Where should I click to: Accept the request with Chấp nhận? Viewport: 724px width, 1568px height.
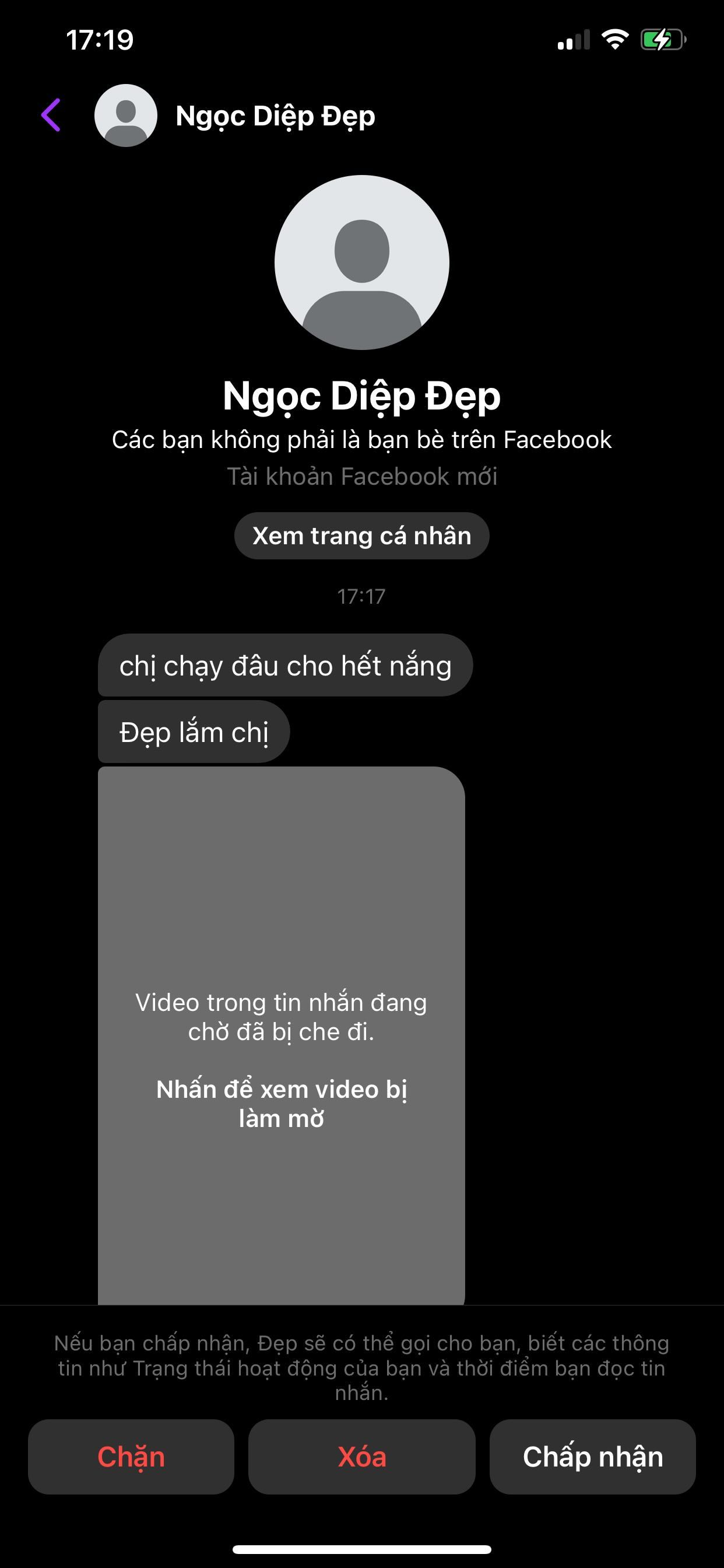pyautogui.click(x=592, y=1457)
